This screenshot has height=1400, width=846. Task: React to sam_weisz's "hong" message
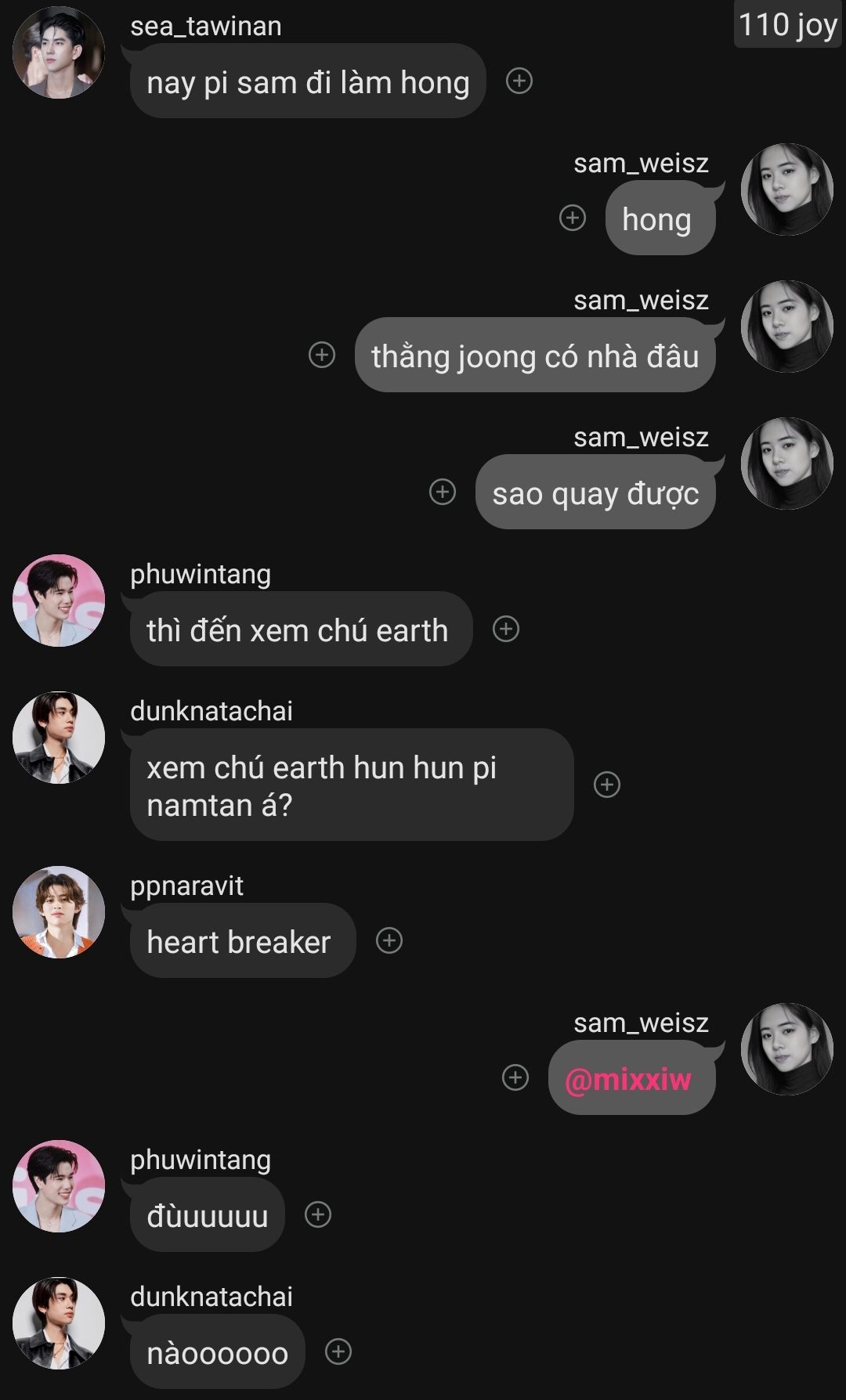(573, 218)
